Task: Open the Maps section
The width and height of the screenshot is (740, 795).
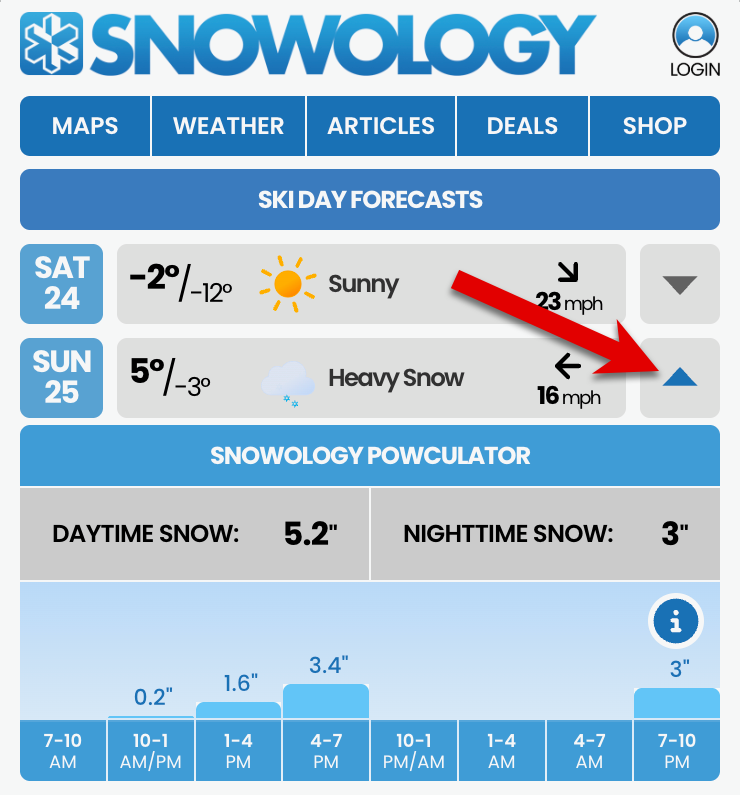Action: click(x=85, y=126)
